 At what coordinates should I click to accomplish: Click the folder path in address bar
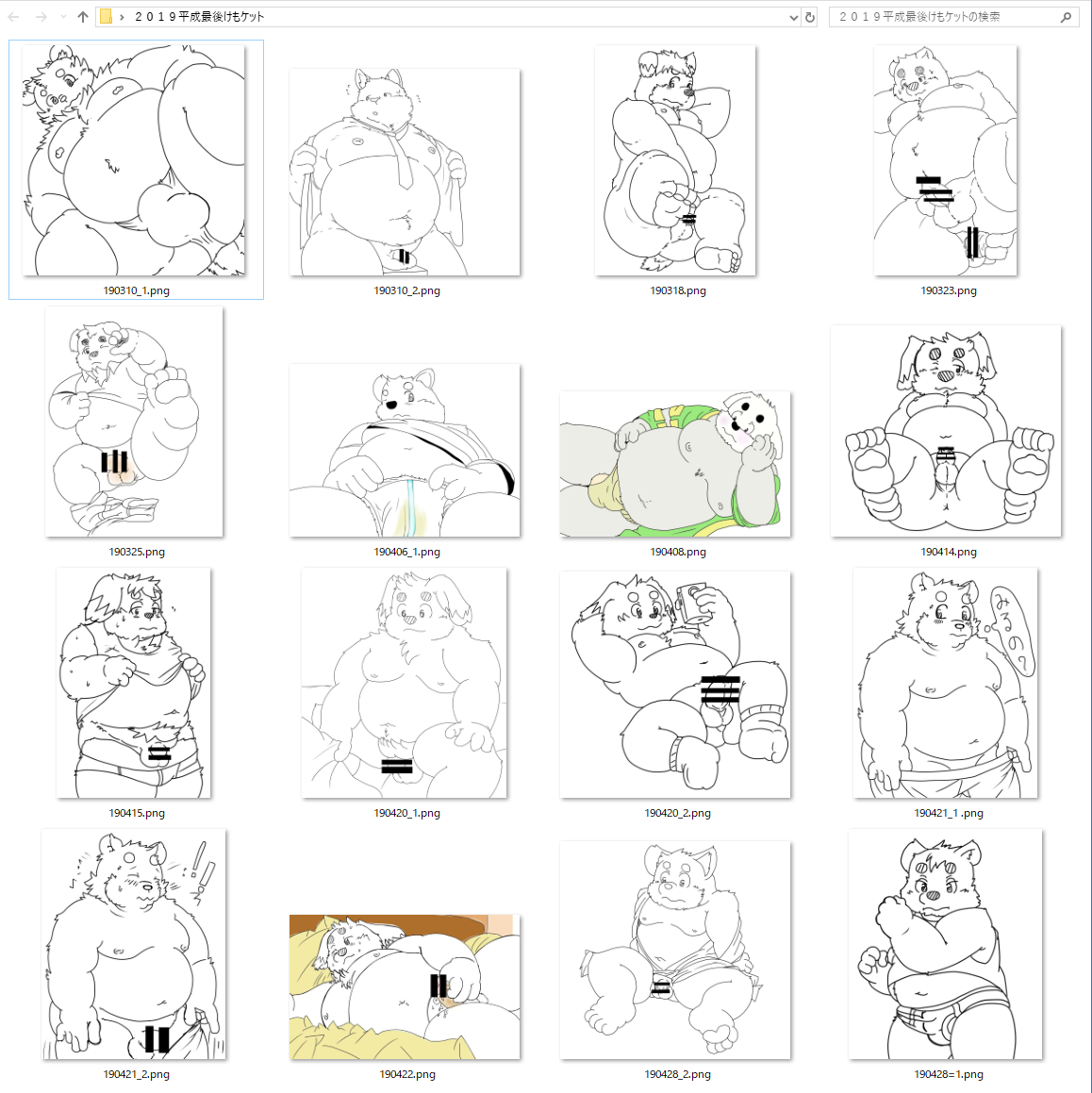click(x=199, y=17)
